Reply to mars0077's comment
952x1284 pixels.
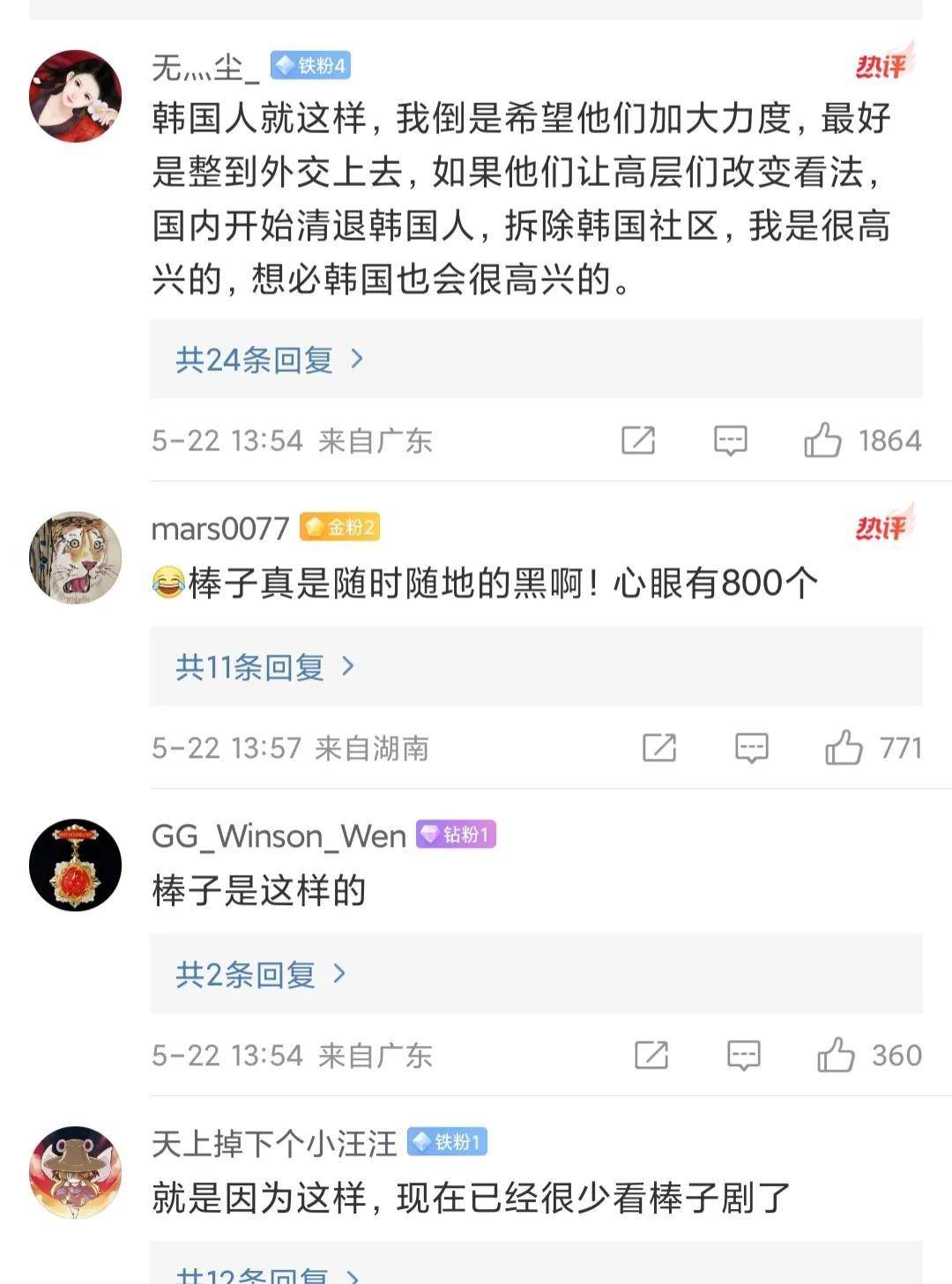(x=751, y=748)
